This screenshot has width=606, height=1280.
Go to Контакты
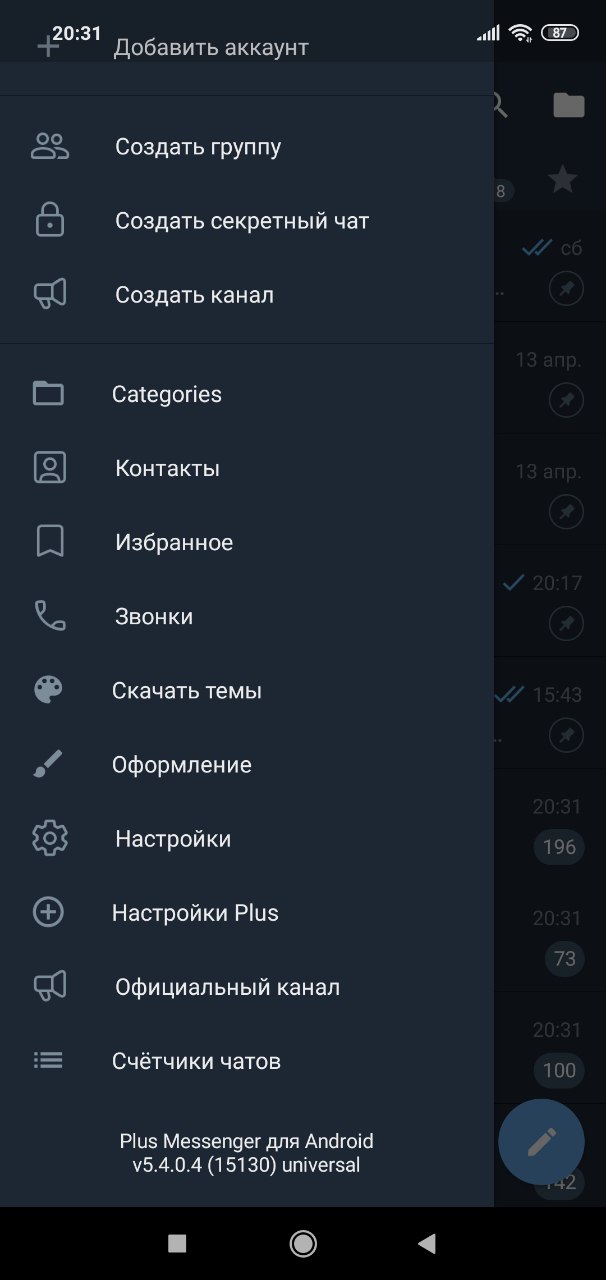pyautogui.click(x=167, y=468)
